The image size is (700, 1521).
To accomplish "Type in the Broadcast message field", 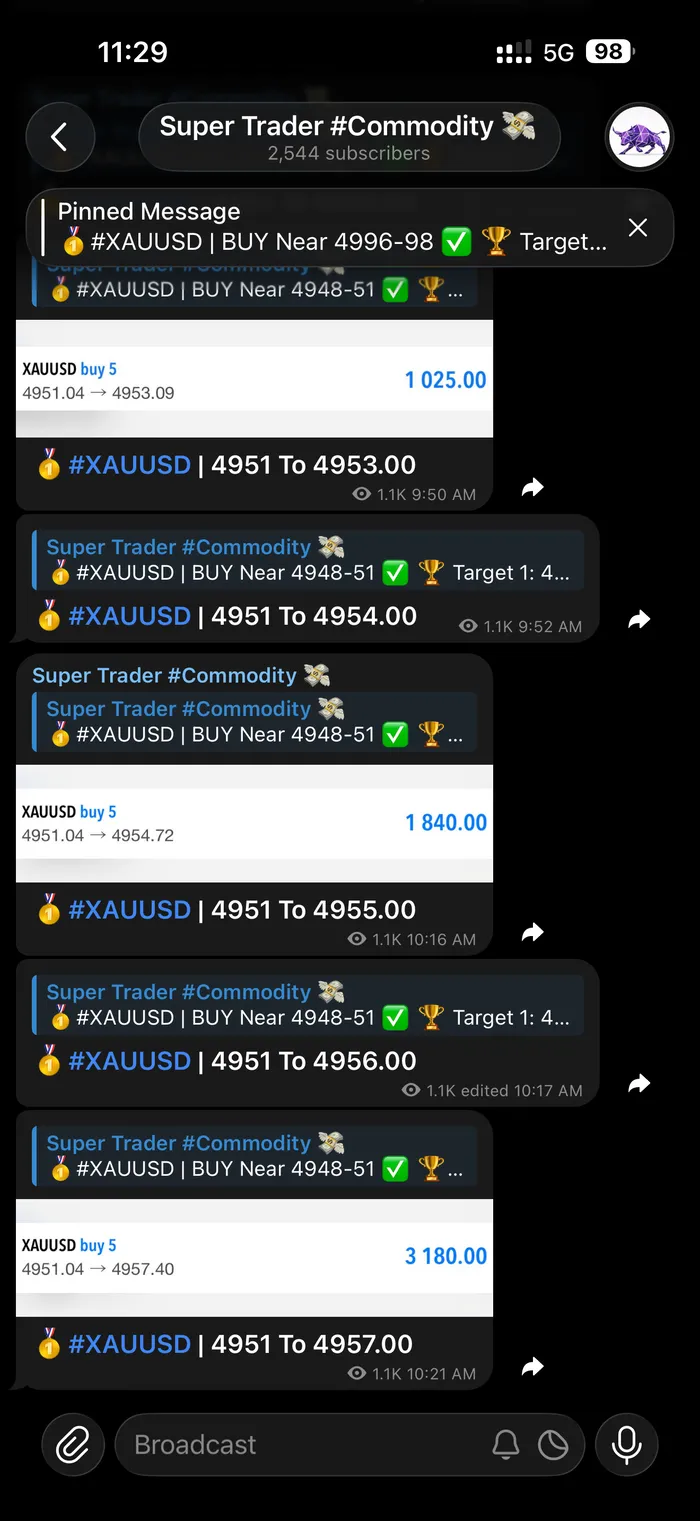I will (x=300, y=1445).
